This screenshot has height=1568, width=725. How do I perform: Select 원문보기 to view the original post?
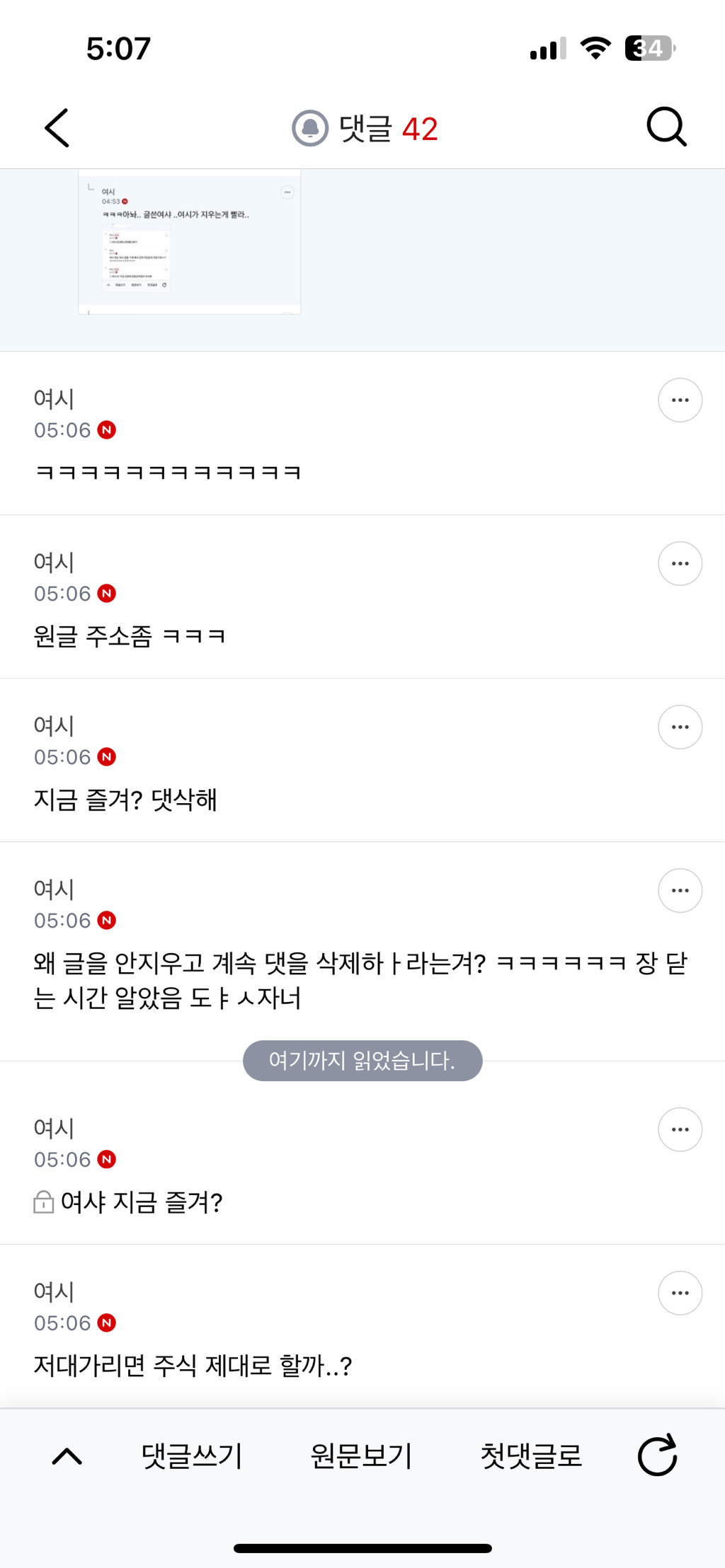point(361,1456)
